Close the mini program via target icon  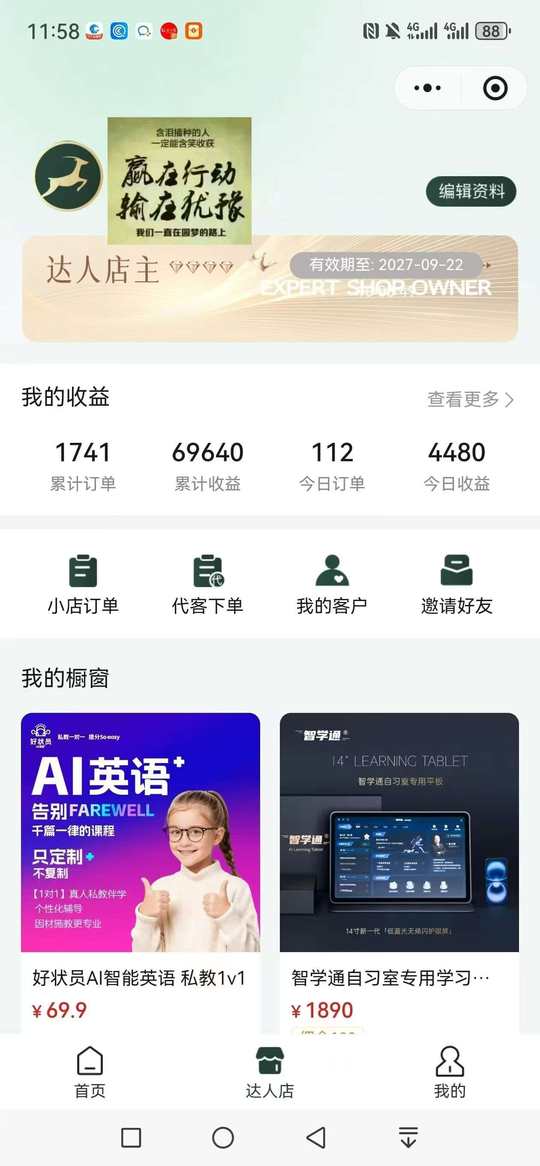[495, 88]
